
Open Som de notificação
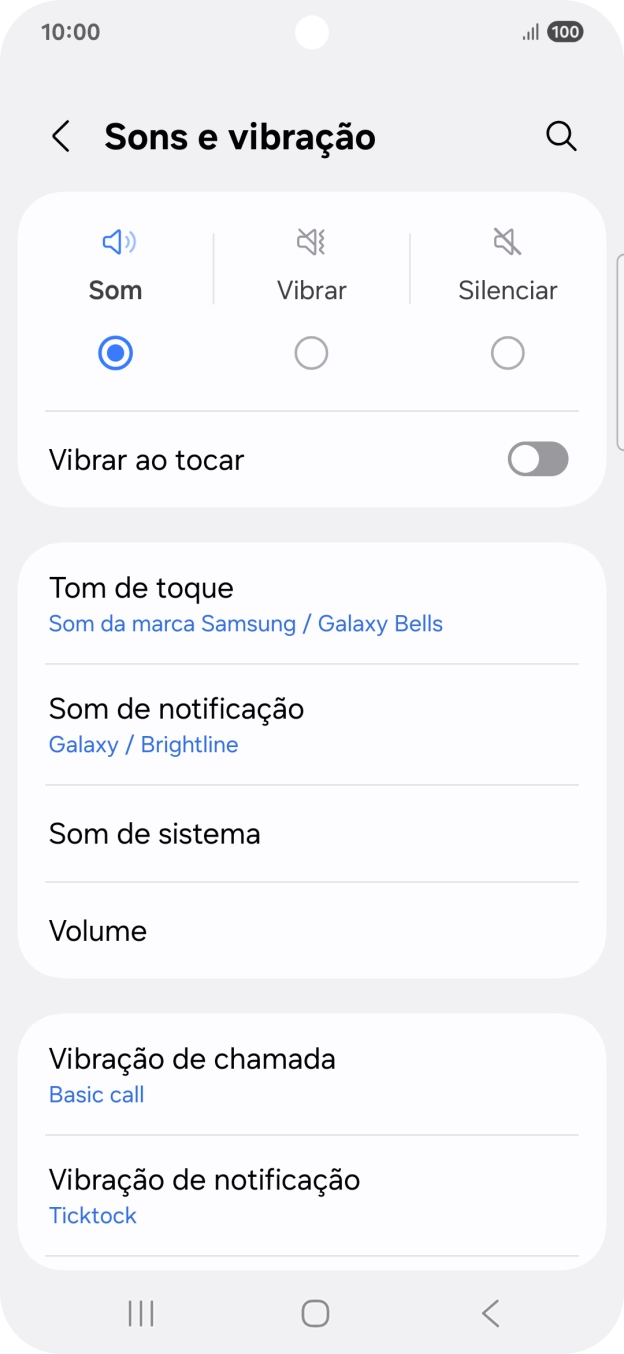(311, 725)
